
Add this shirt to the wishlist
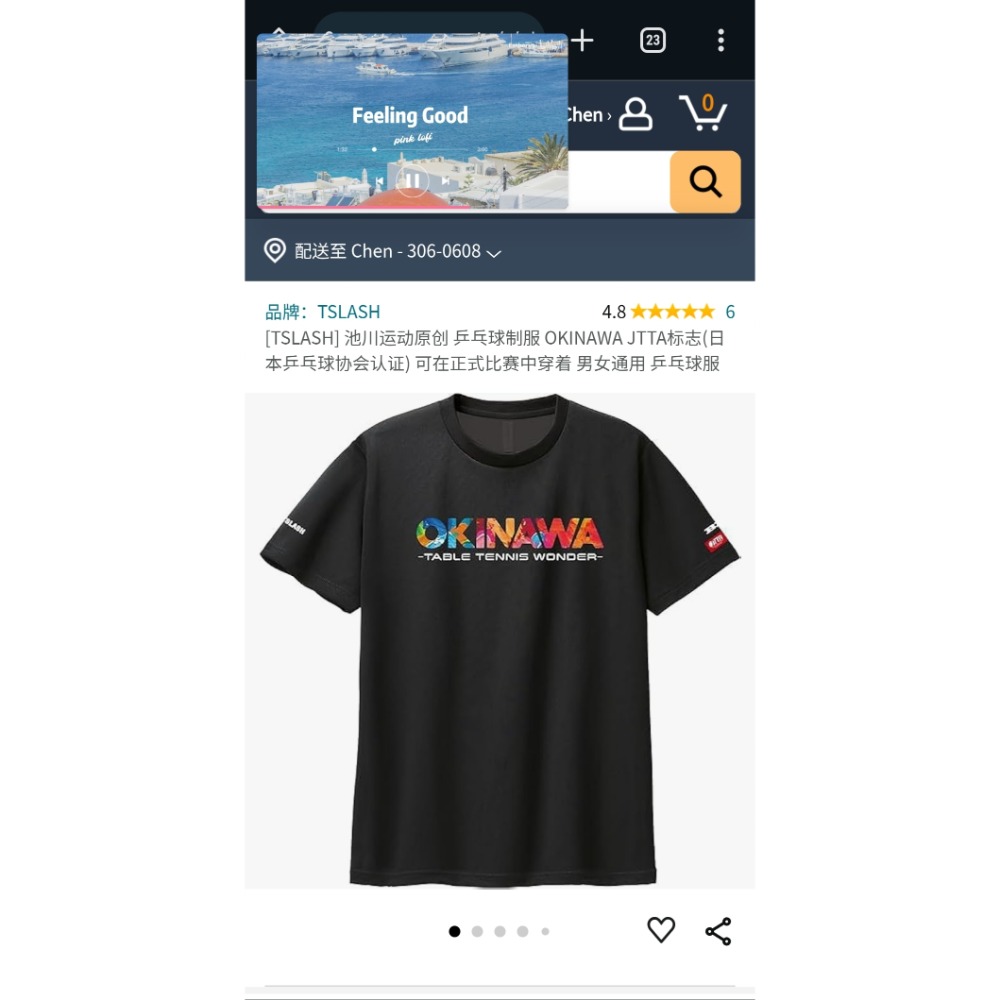coord(661,930)
